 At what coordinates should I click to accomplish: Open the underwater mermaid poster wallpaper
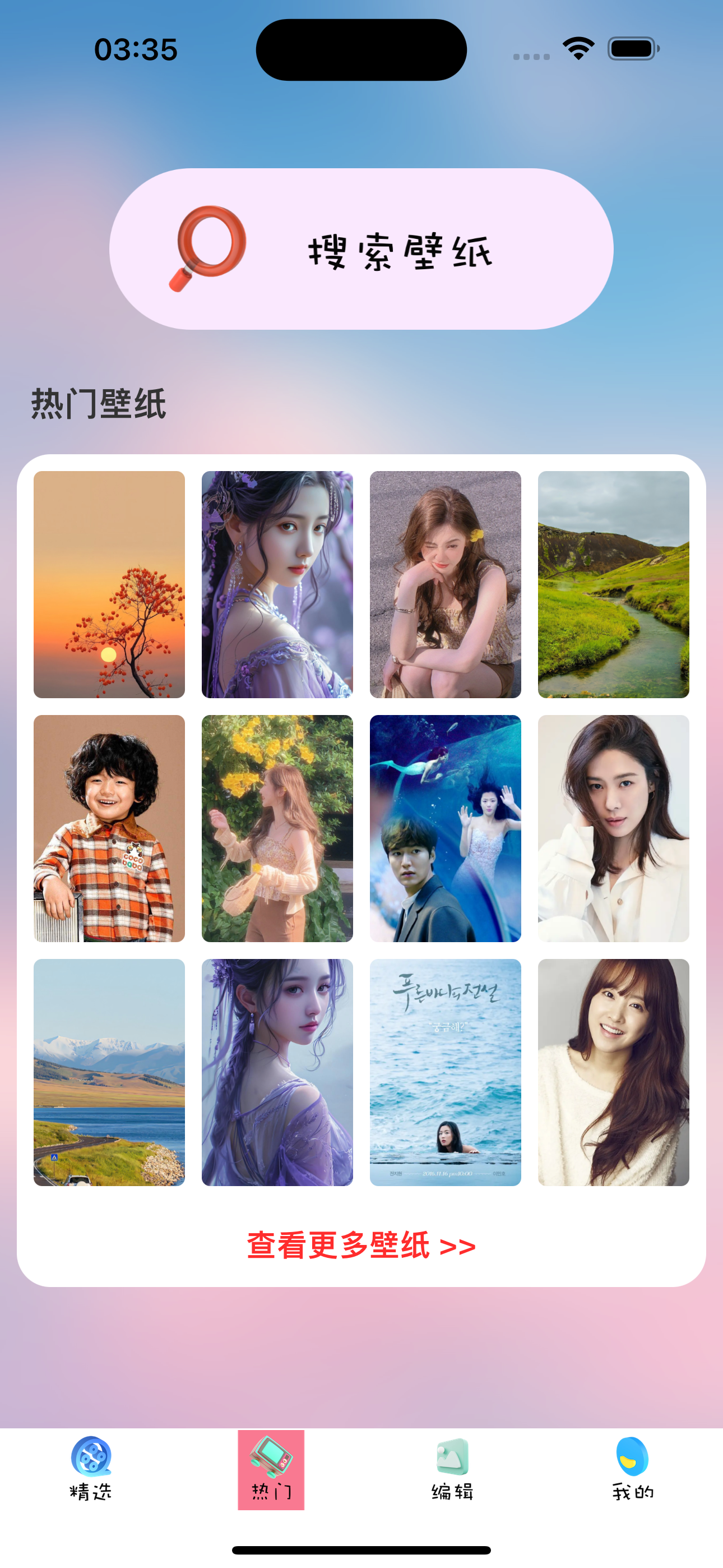445,828
